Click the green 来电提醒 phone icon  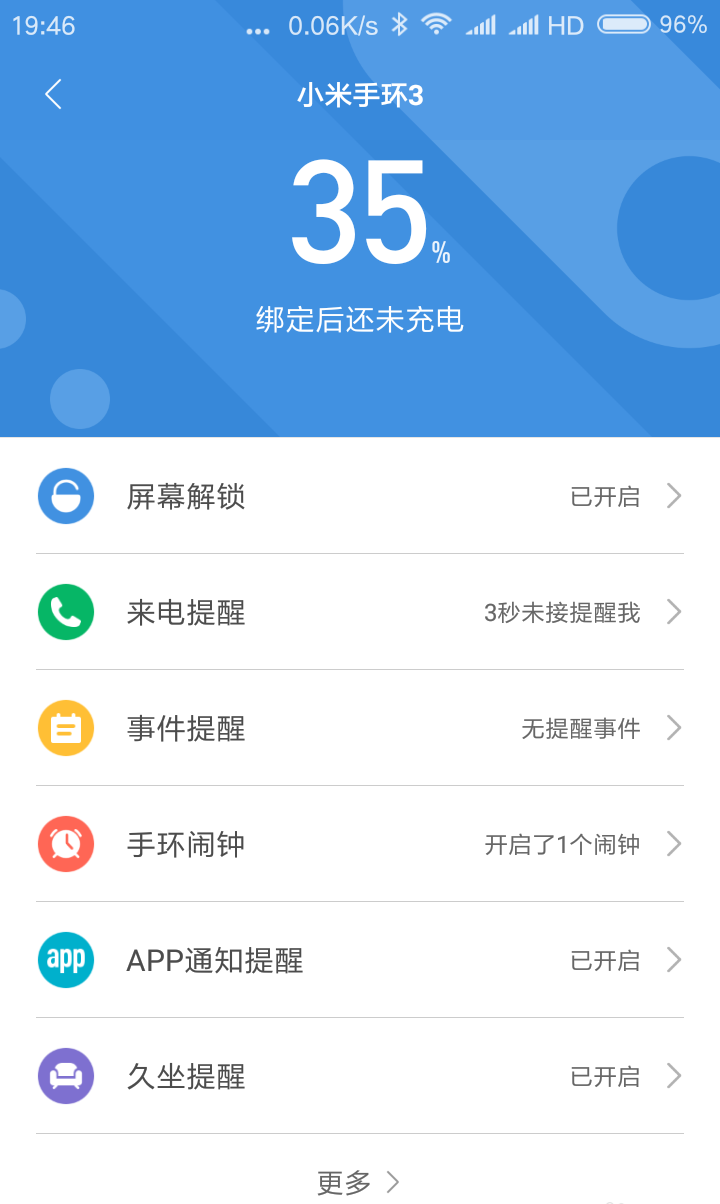point(65,612)
